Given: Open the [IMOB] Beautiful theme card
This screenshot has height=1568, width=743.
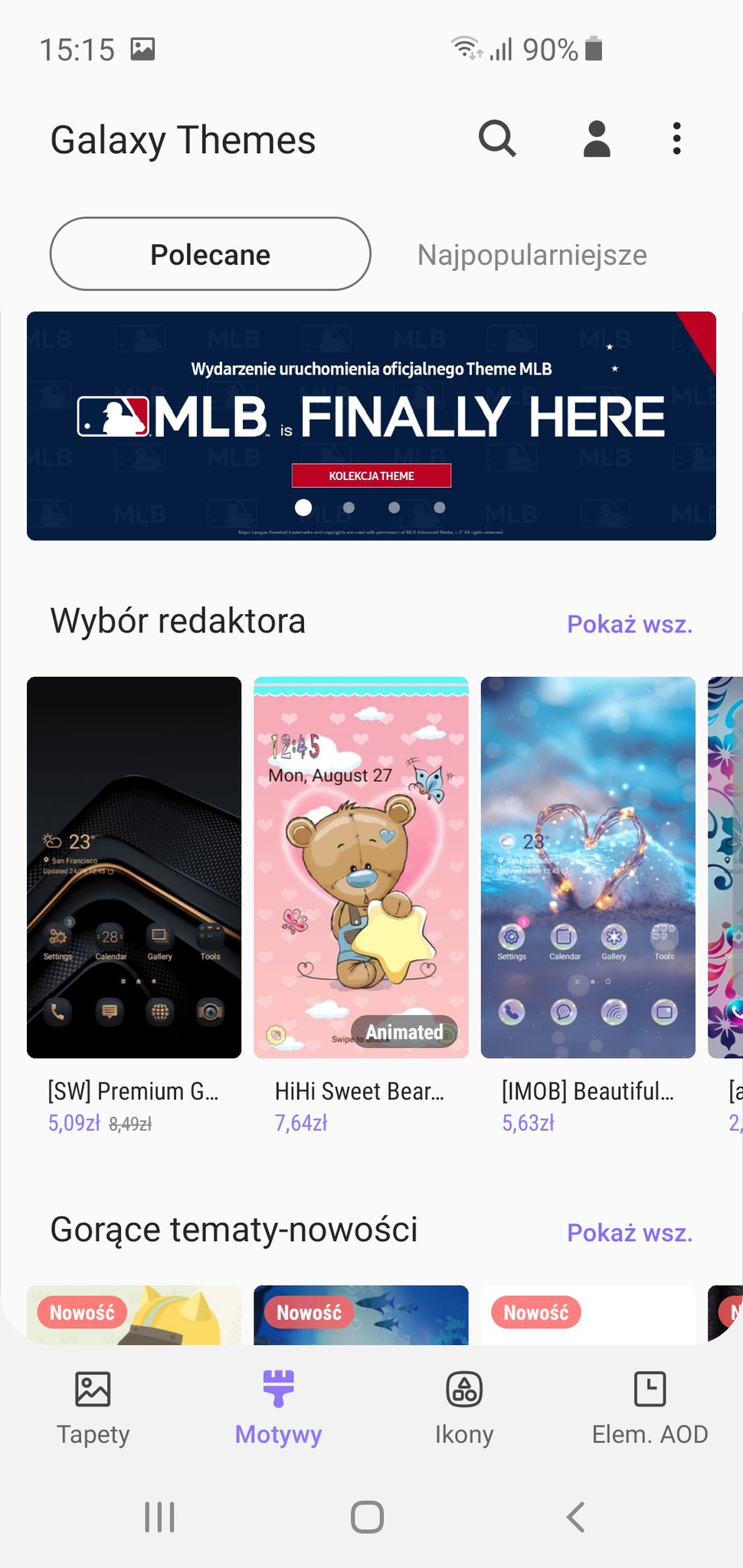Looking at the screenshot, I should pyautogui.click(x=588, y=867).
